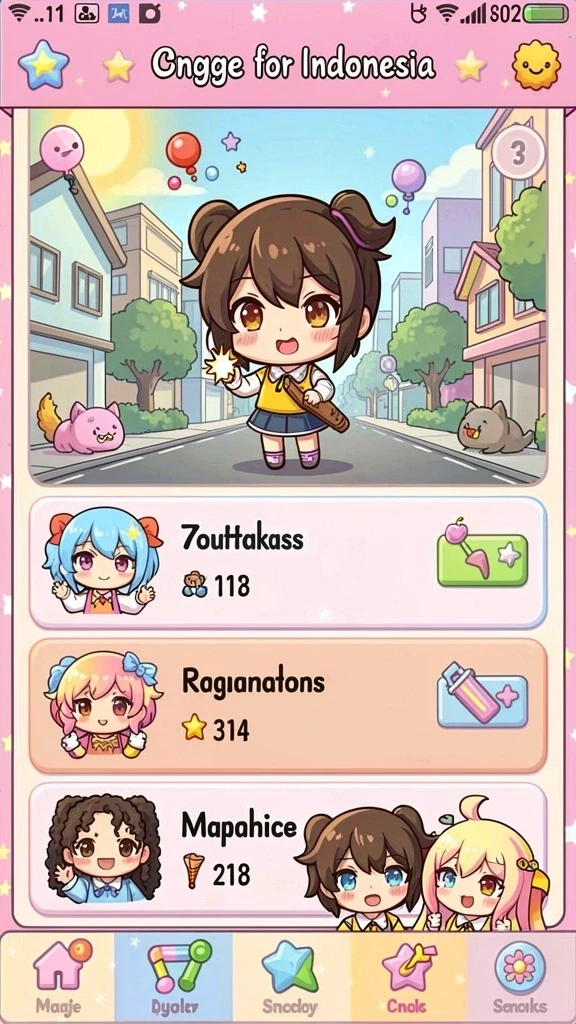Open the Mapahice character card
This screenshot has width=576, height=1024.
[x=288, y=851]
